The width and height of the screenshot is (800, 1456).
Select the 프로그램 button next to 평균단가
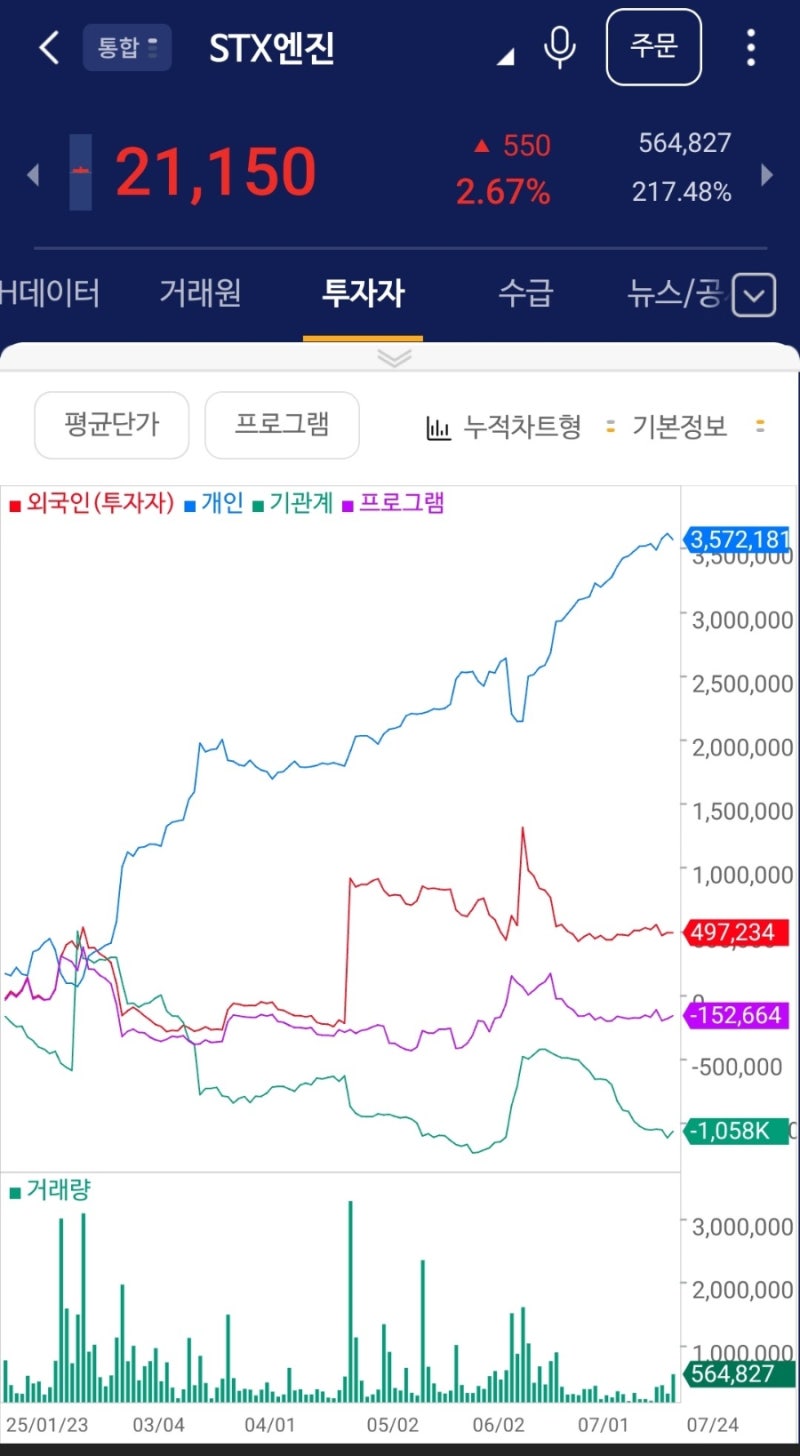pos(282,425)
